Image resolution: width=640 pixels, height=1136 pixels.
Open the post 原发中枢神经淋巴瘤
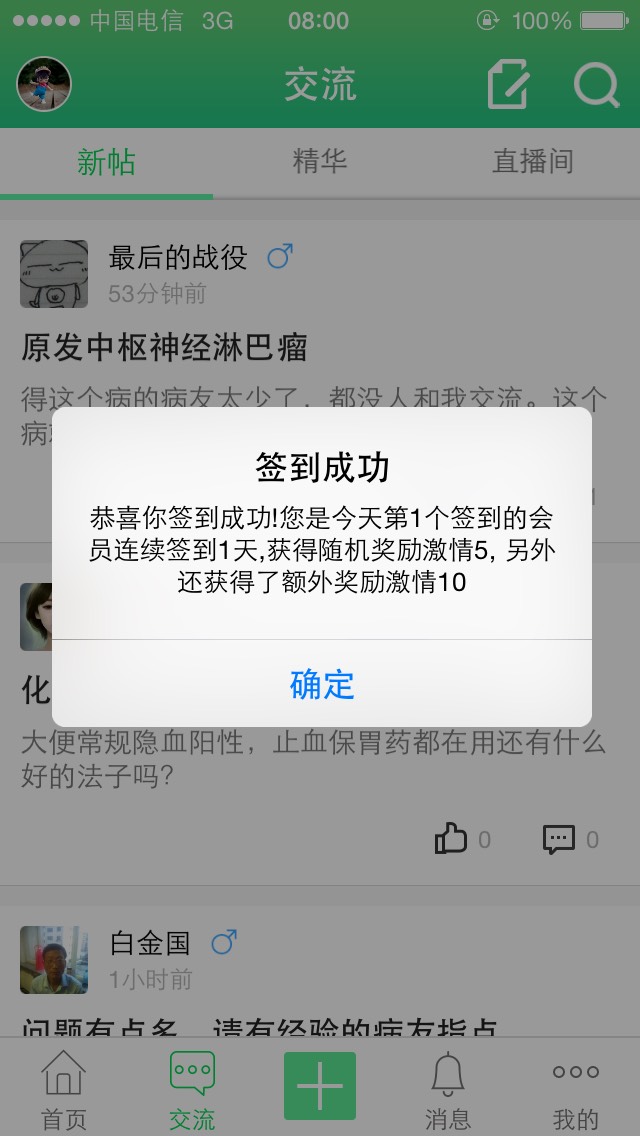pyautogui.click(x=165, y=348)
